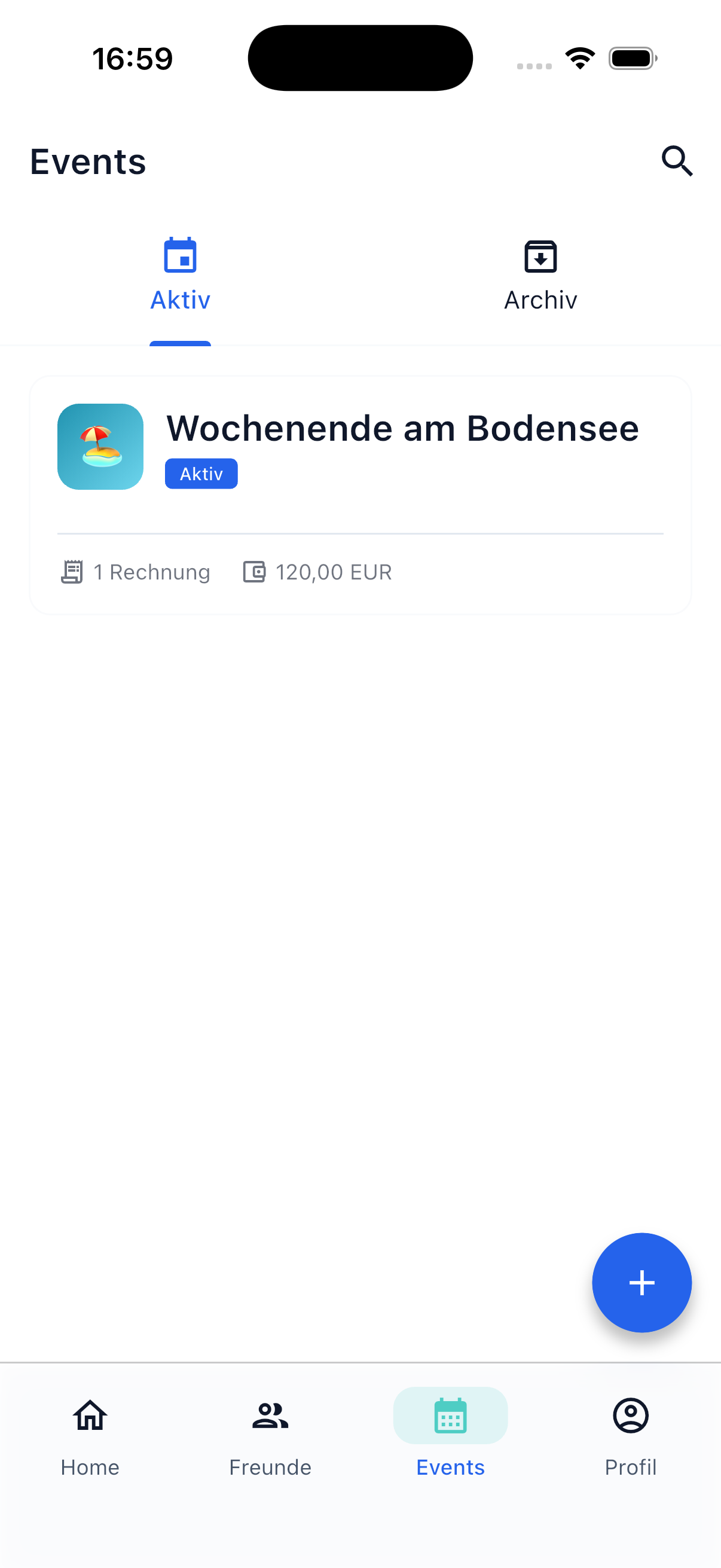Select the Home house icon
This screenshot has width=721, height=1568.
90,1416
